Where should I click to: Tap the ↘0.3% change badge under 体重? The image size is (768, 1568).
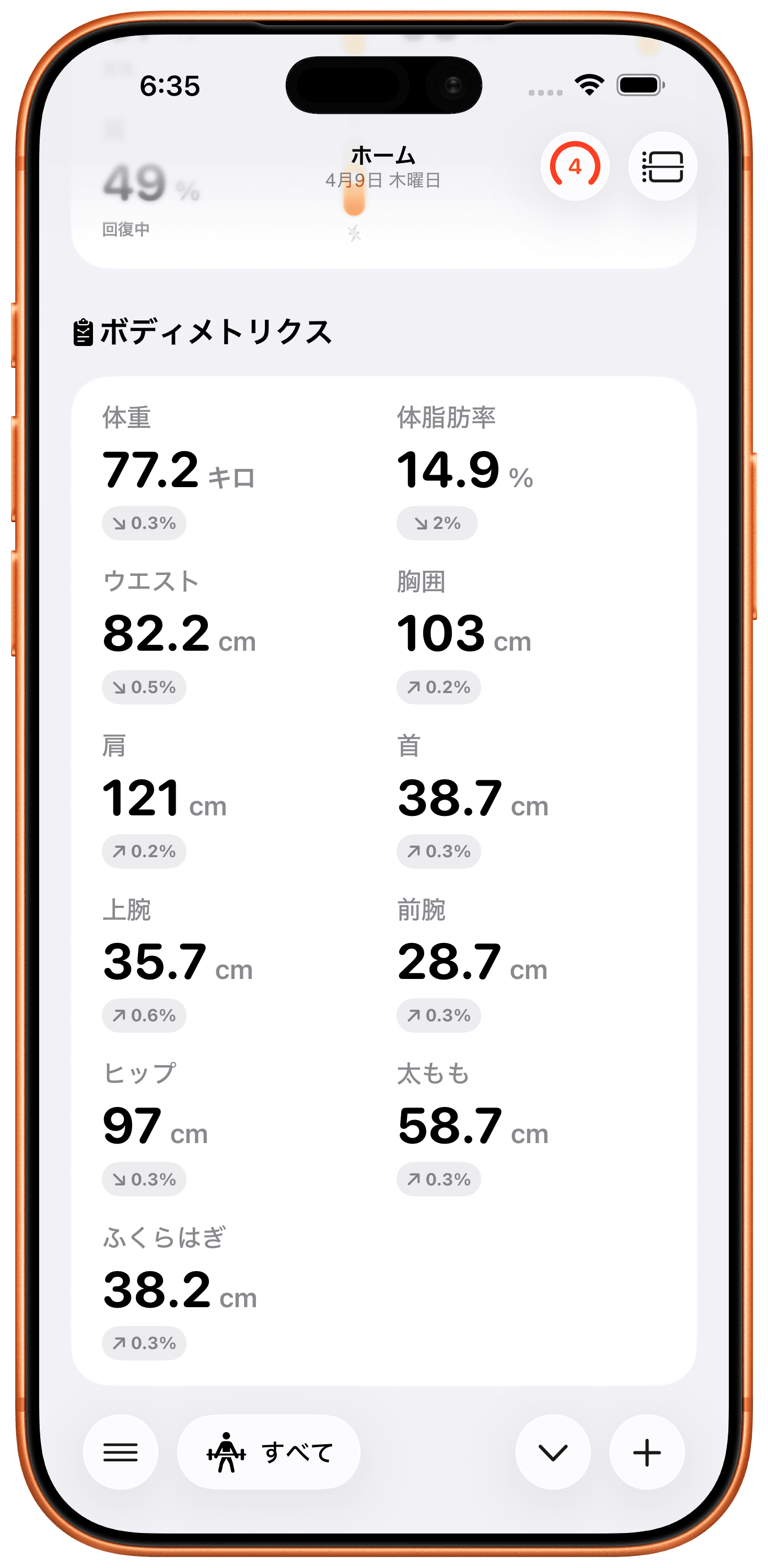click(x=144, y=522)
